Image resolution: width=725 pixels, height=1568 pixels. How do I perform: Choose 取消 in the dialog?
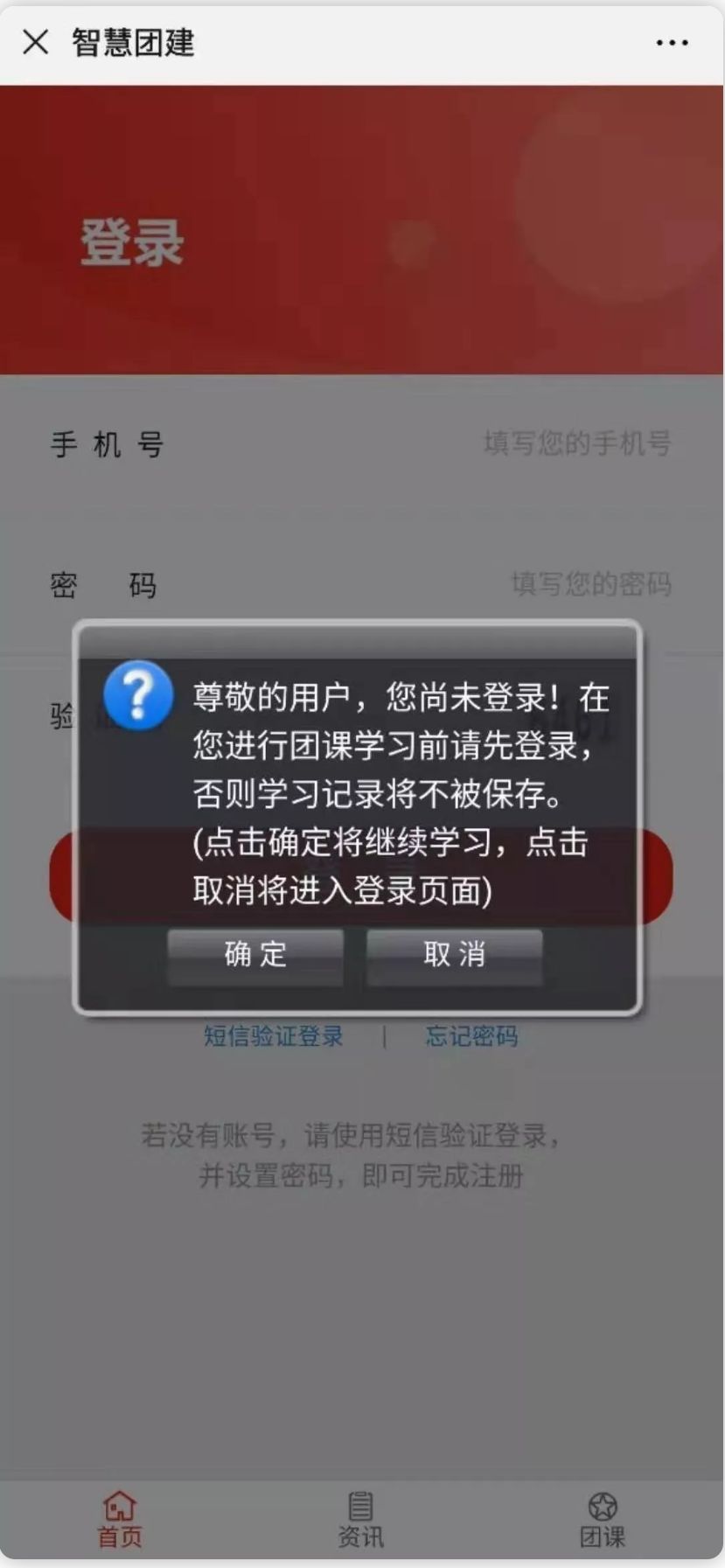[455, 954]
